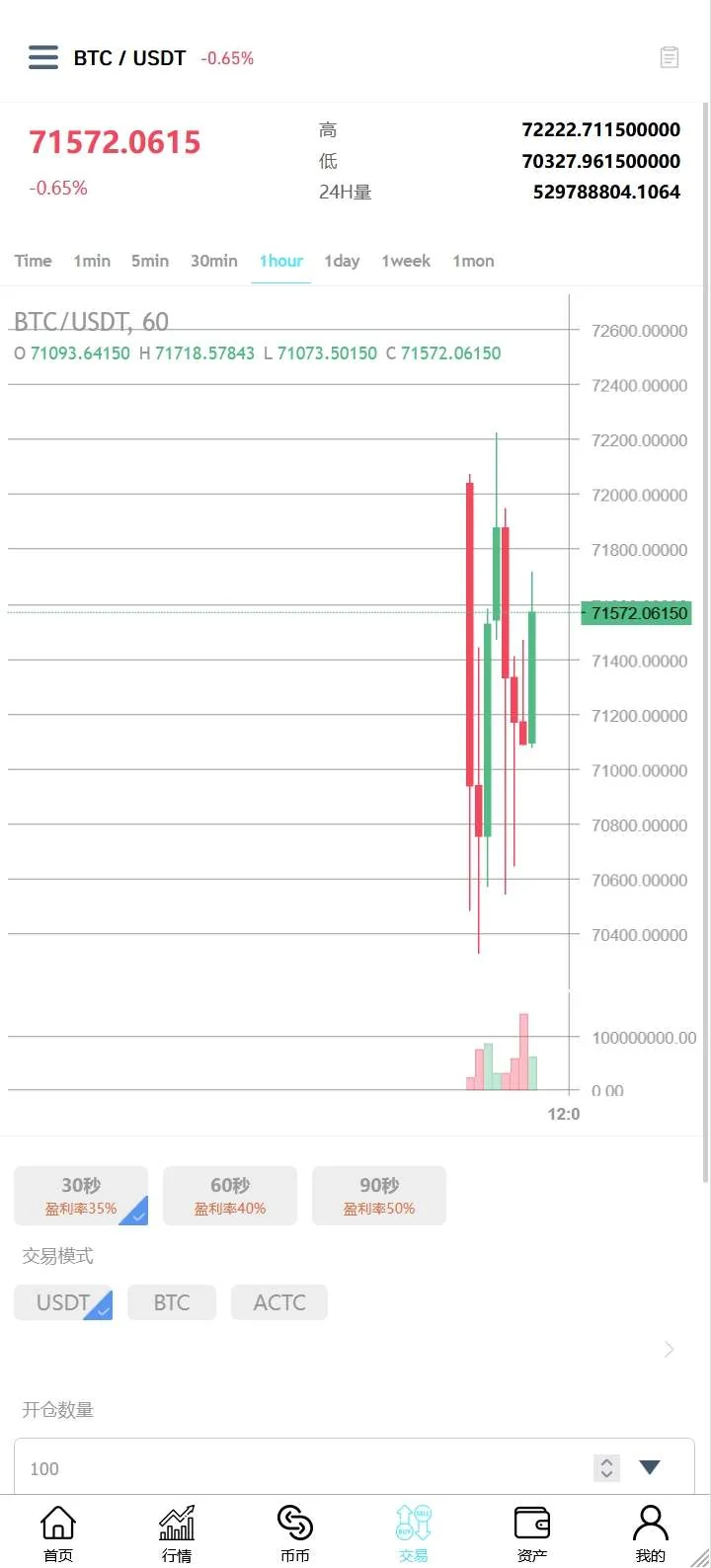
Task: Switch to the 资产 assets tab
Action: click(x=532, y=1532)
